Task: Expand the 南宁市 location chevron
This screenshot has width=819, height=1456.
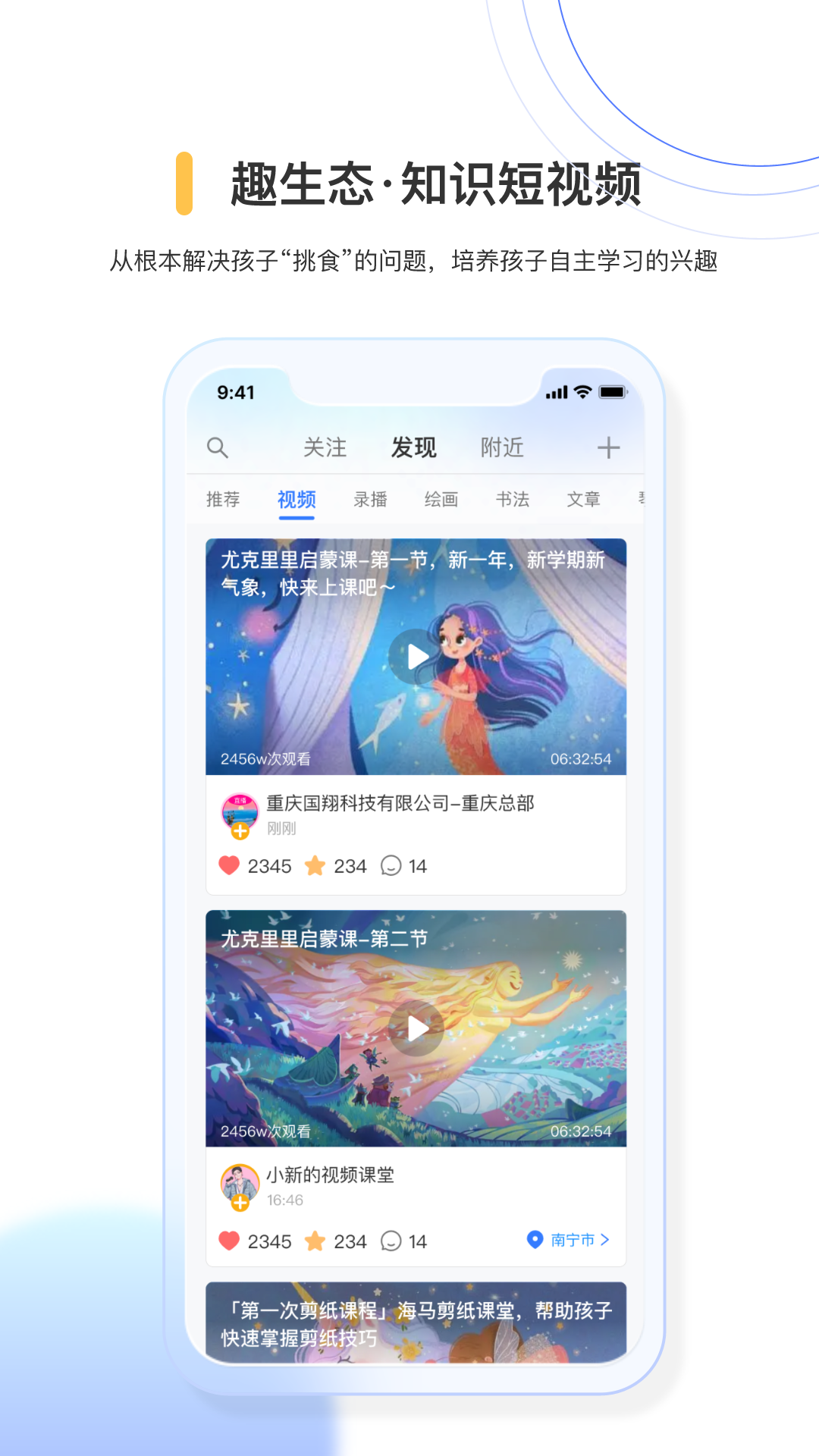Action: [x=604, y=1239]
